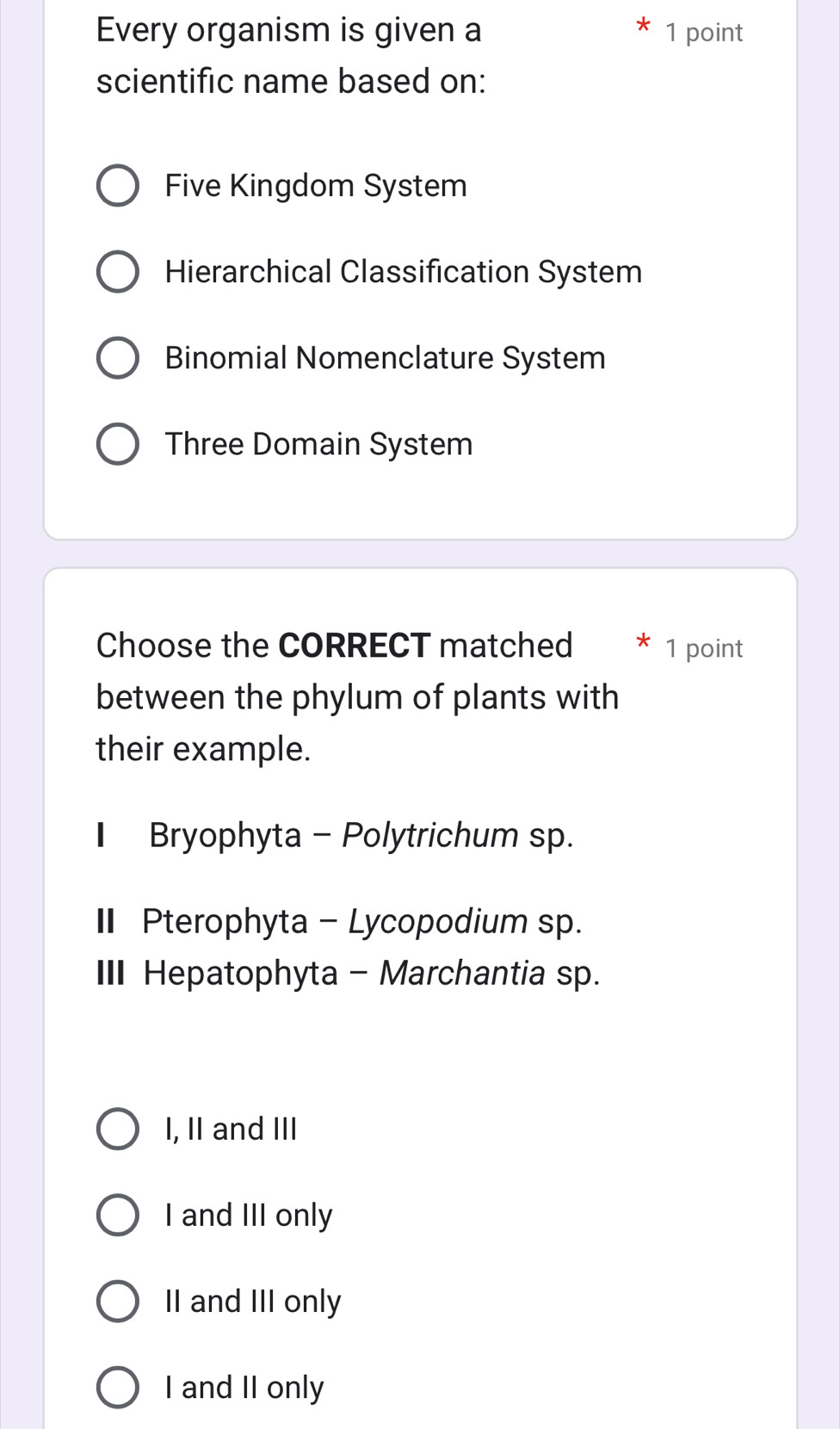Click the scientific name question title text

(x=293, y=56)
